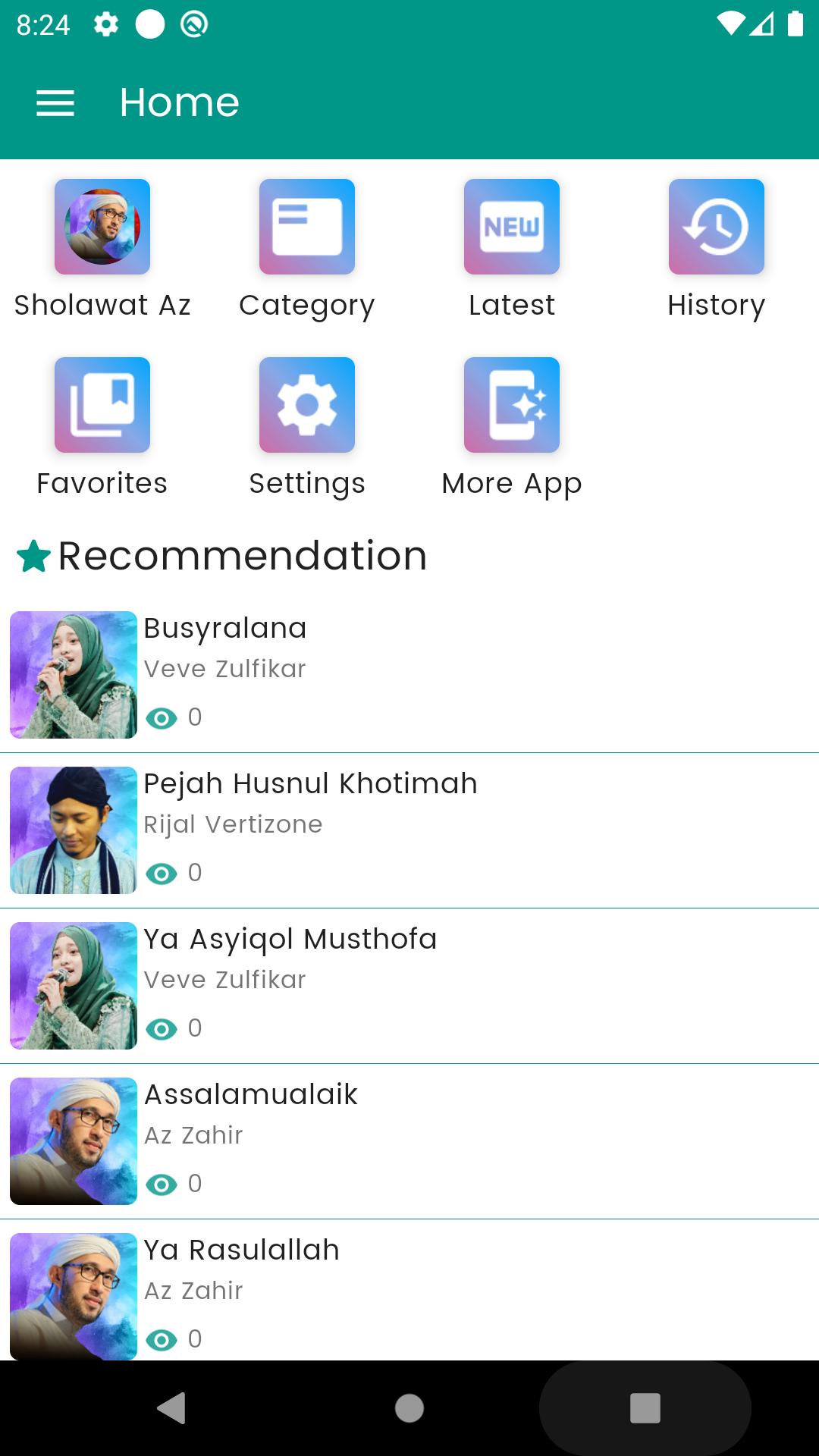Open the hamburger drawer menu
Image resolution: width=819 pixels, height=1456 pixels.
pyautogui.click(x=55, y=102)
